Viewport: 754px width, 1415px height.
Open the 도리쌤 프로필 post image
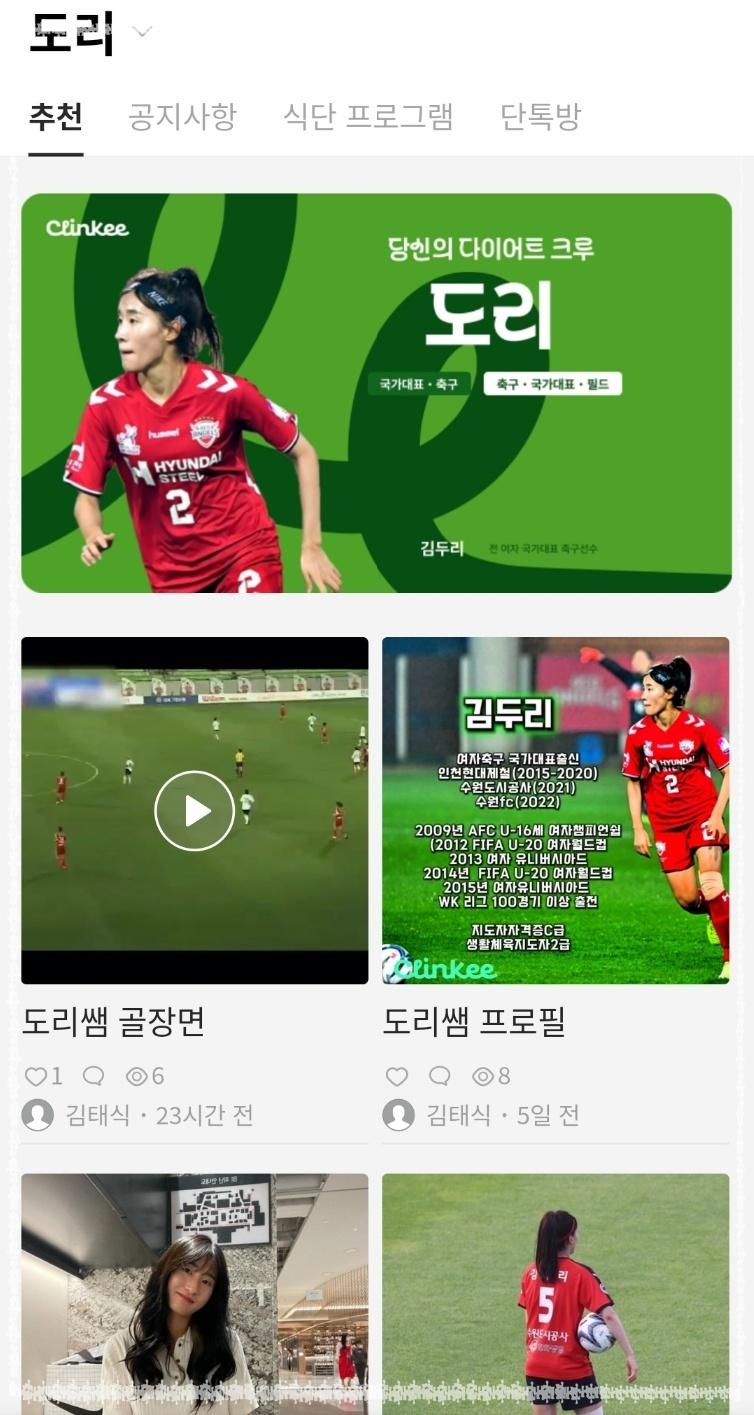555,810
